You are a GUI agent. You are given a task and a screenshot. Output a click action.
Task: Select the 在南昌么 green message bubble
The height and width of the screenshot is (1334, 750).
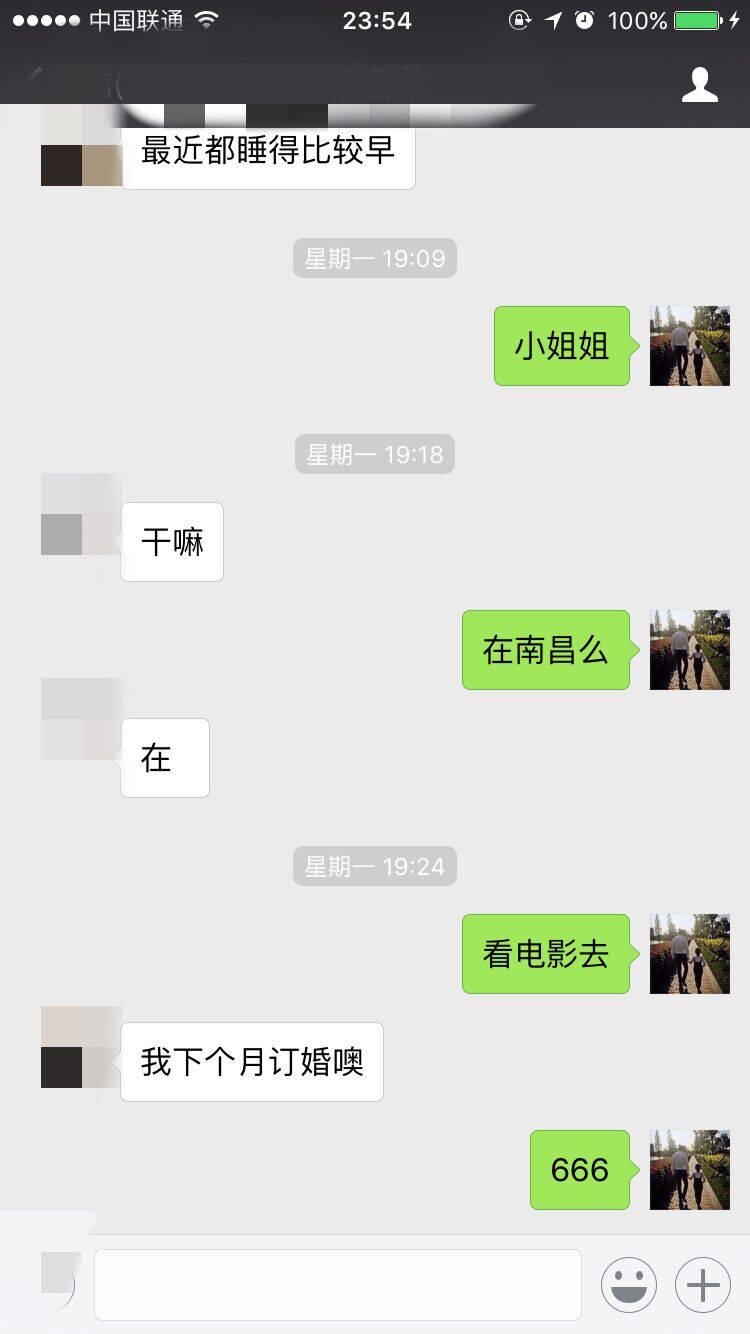click(x=545, y=650)
